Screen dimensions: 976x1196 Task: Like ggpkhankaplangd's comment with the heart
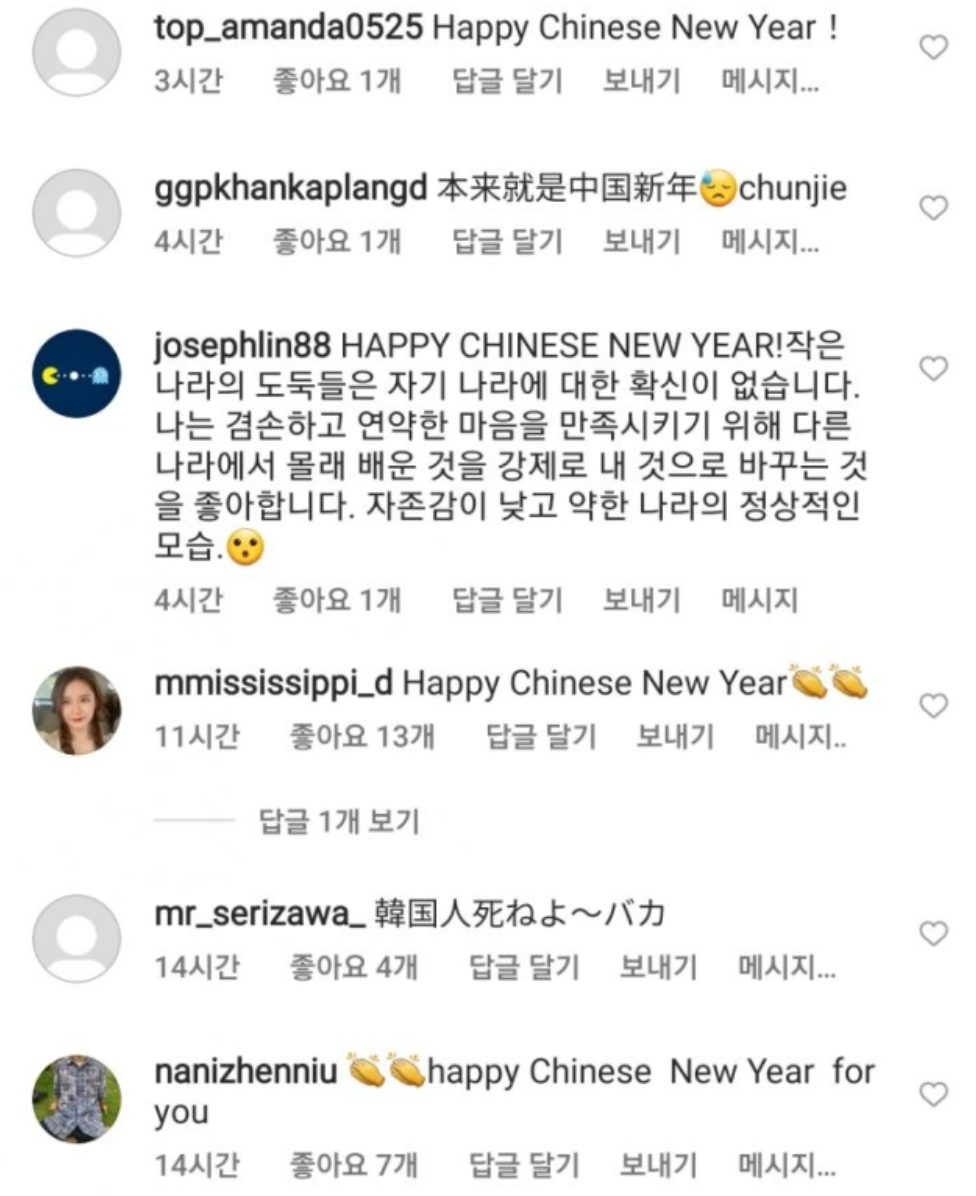point(933,207)
